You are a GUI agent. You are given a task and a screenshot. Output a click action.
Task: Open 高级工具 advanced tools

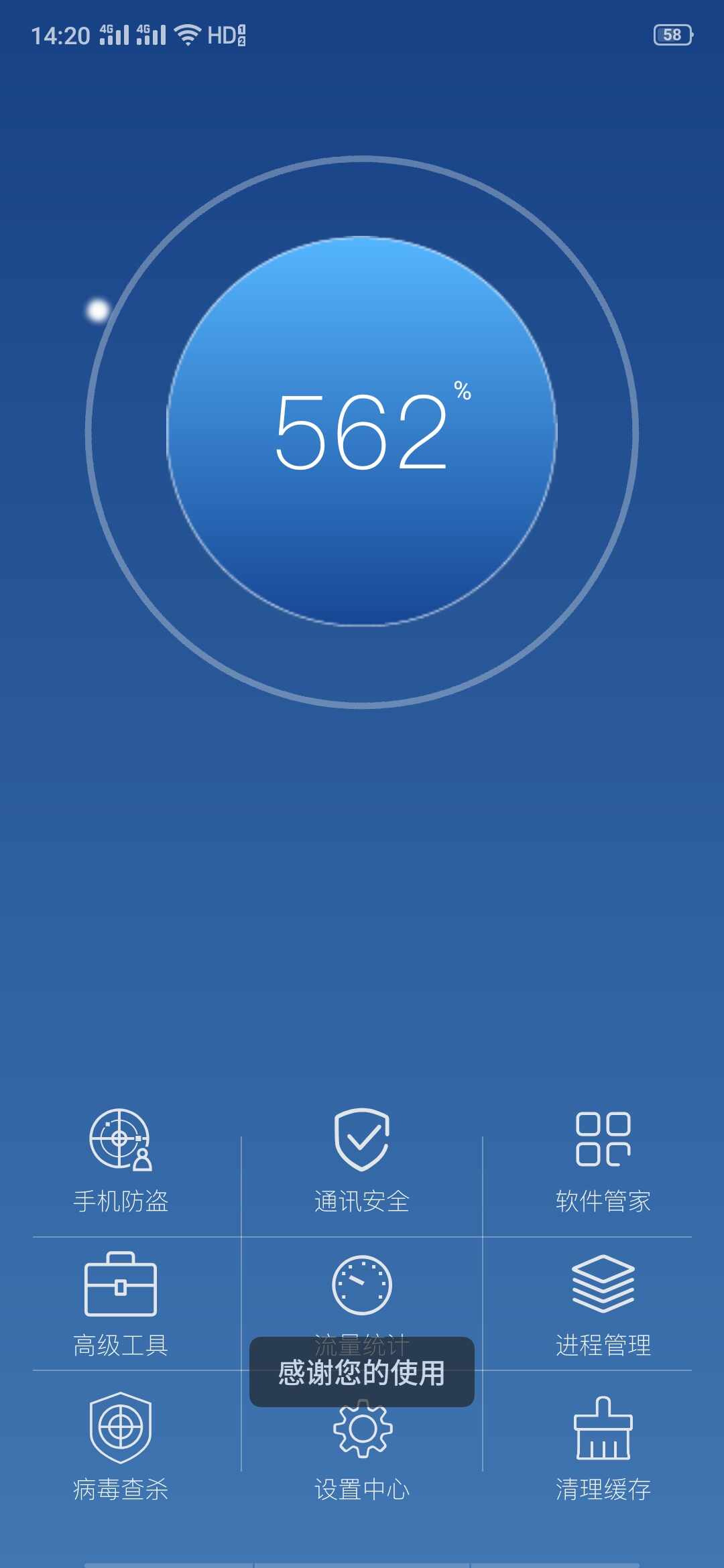click(121, 1304)
